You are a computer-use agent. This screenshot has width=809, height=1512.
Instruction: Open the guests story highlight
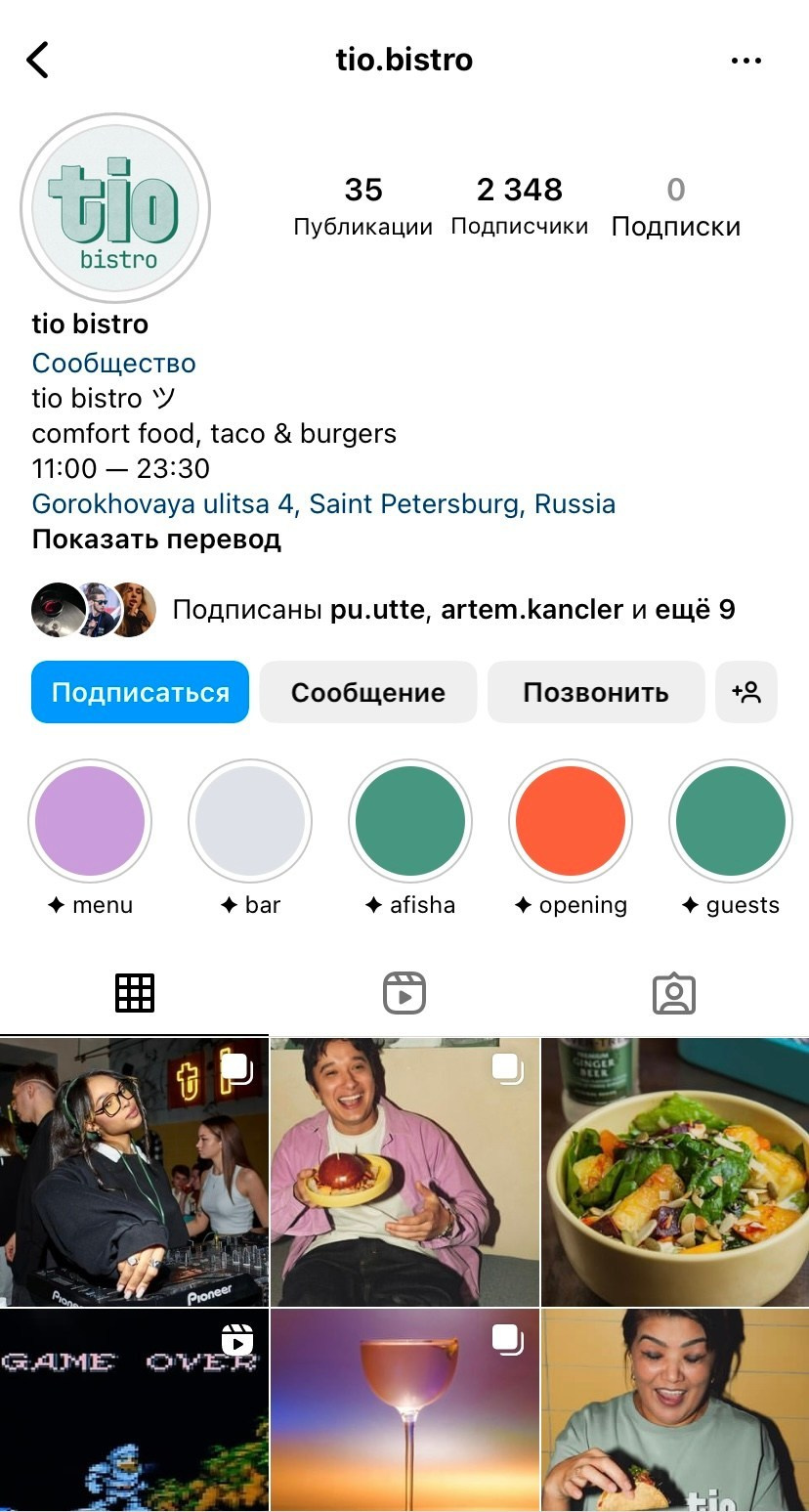point(731,821)
